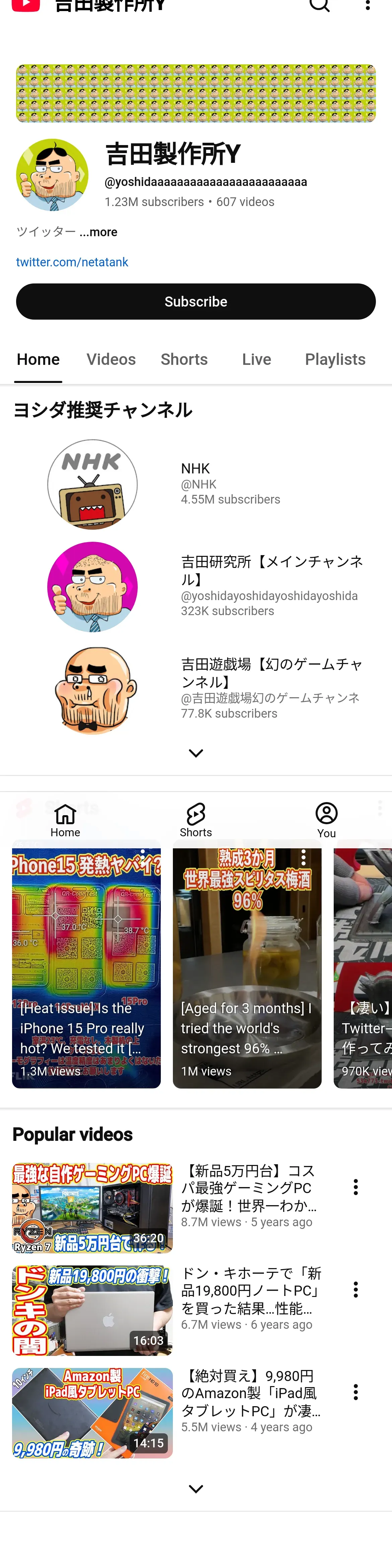The height and width of the screenshot is (1568, 392).
Task: Switch to the Videos tab
Action: coord(111,359)
